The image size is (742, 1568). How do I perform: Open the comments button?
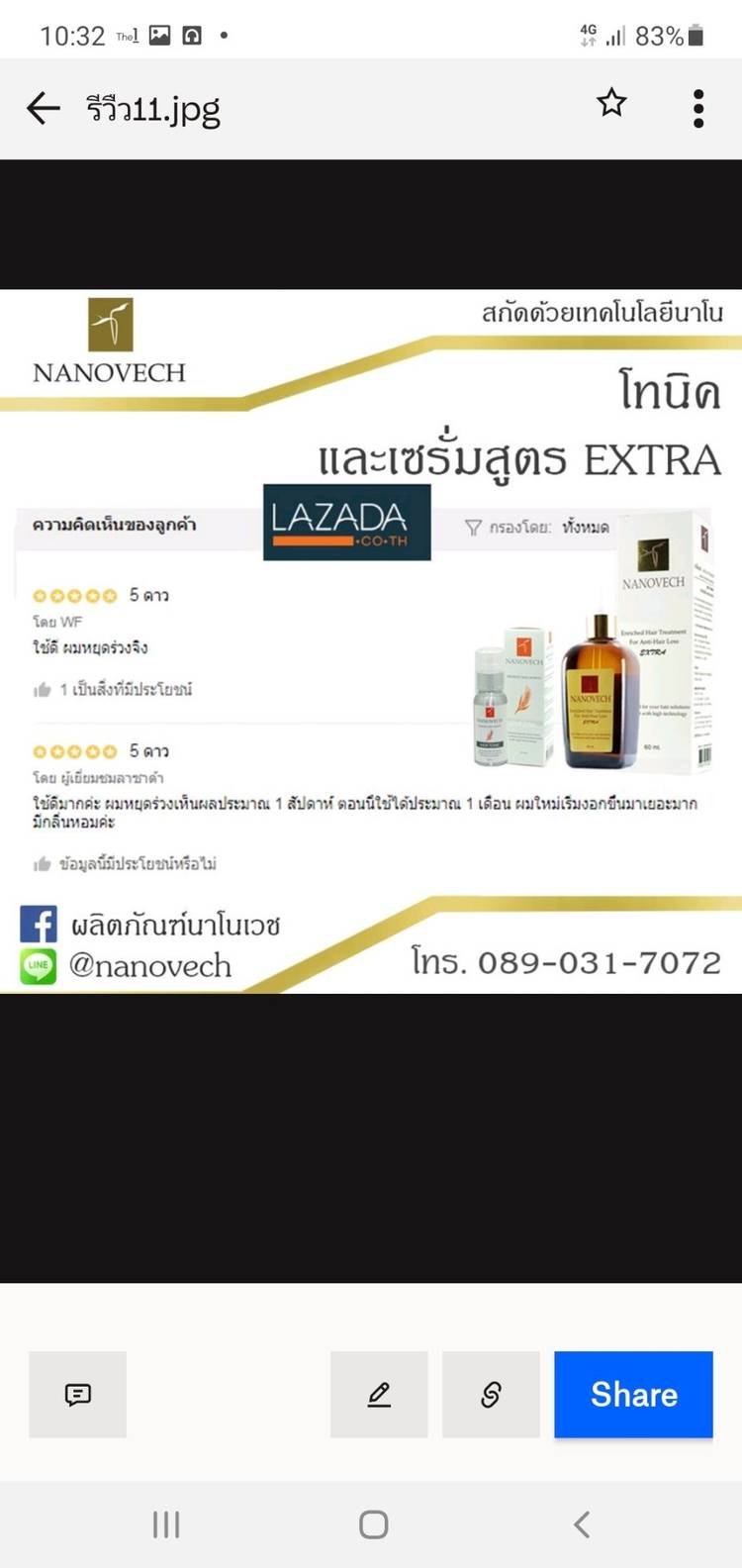(77, 1394)
